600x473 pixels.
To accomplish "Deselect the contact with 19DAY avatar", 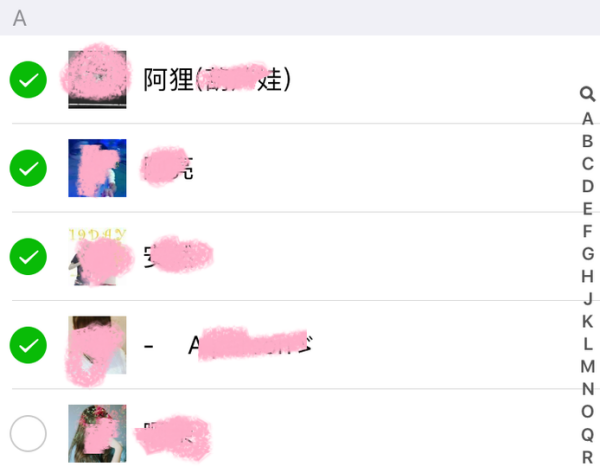I will coord(28,256).
